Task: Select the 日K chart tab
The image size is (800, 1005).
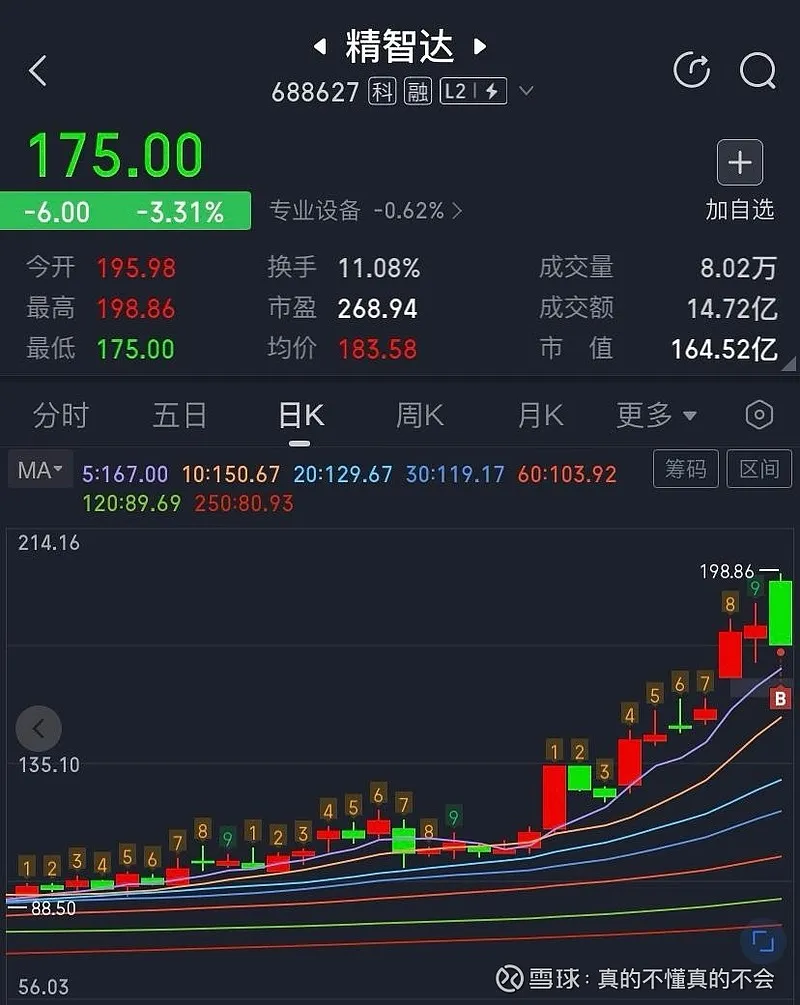Action: pyautogui.click(x=301, y=415)
